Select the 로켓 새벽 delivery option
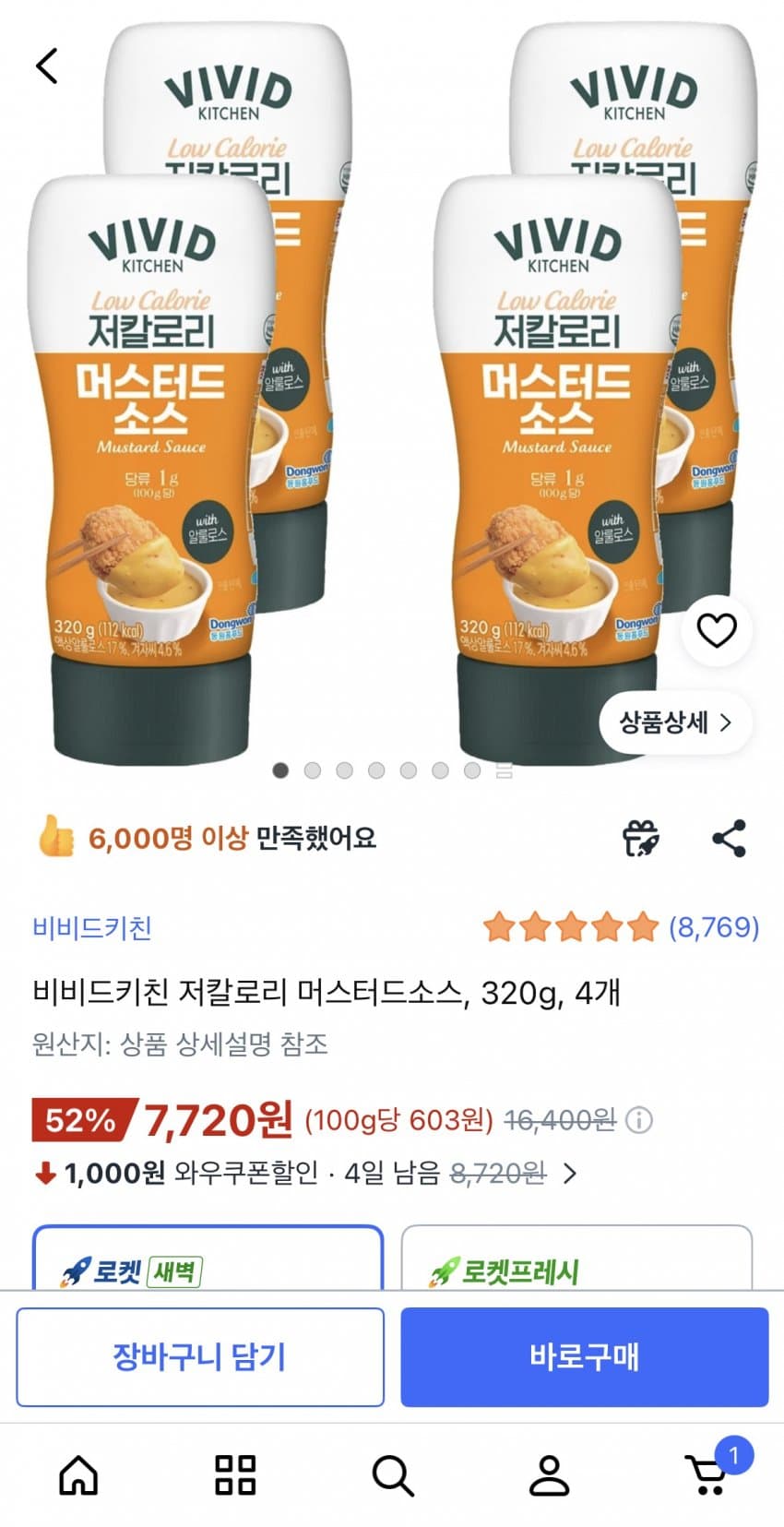The image size is (784, 1527). pyautogui.click(x=208, y=1259)
